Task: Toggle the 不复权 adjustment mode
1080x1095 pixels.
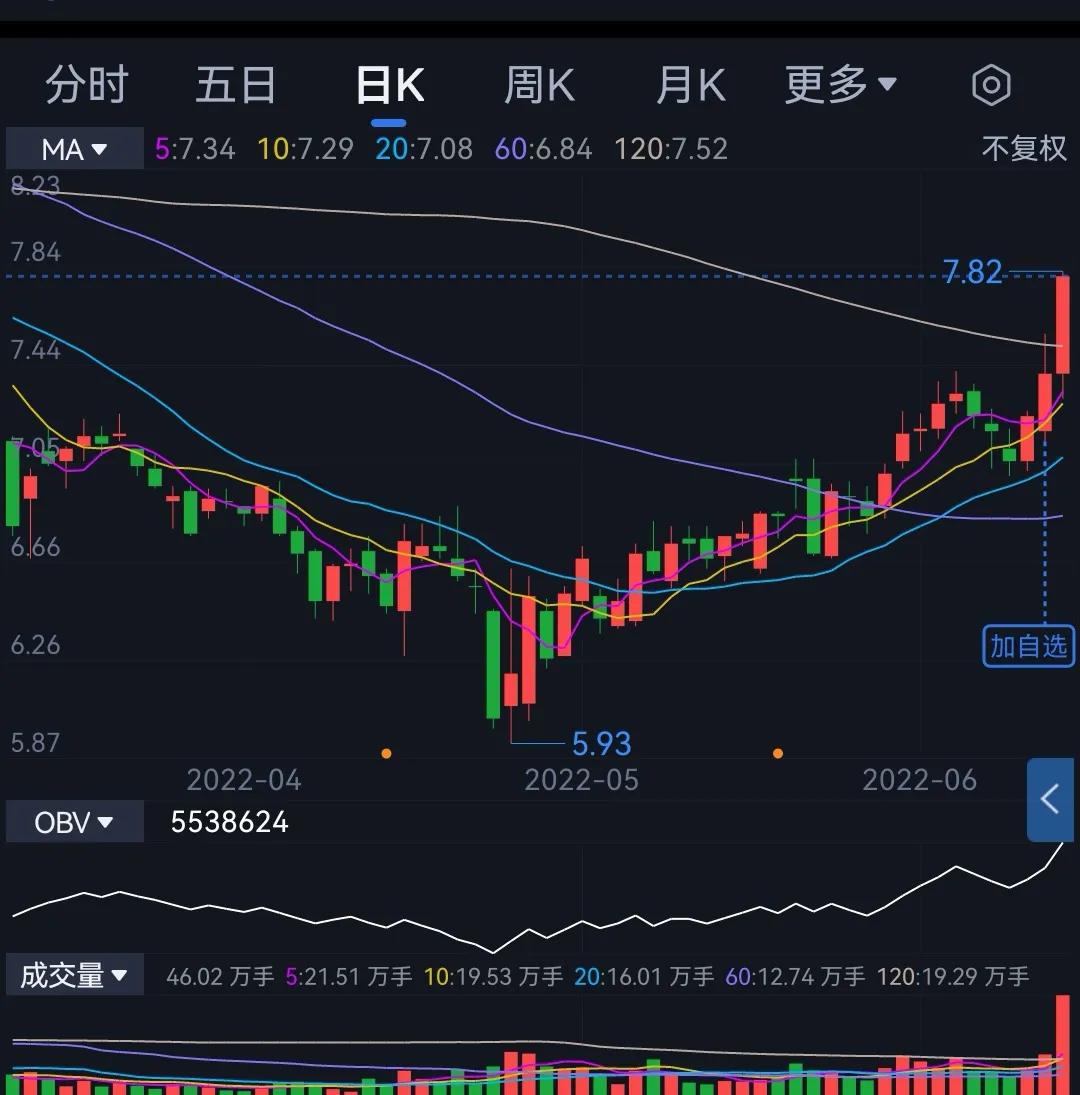Action: tap(1024, 149)
